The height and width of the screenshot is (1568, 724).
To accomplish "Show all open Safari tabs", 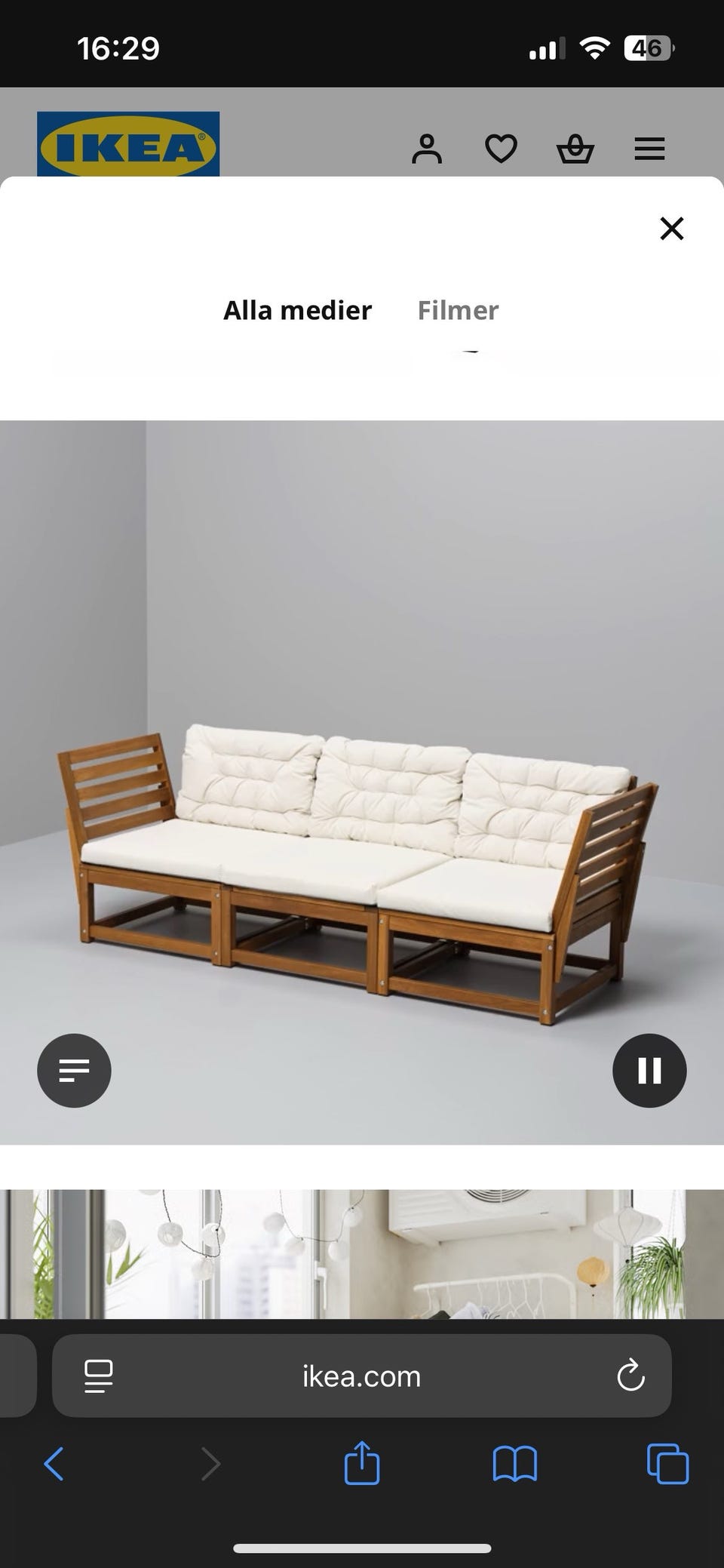I will pyautogui.click(x=667, y=1464).
